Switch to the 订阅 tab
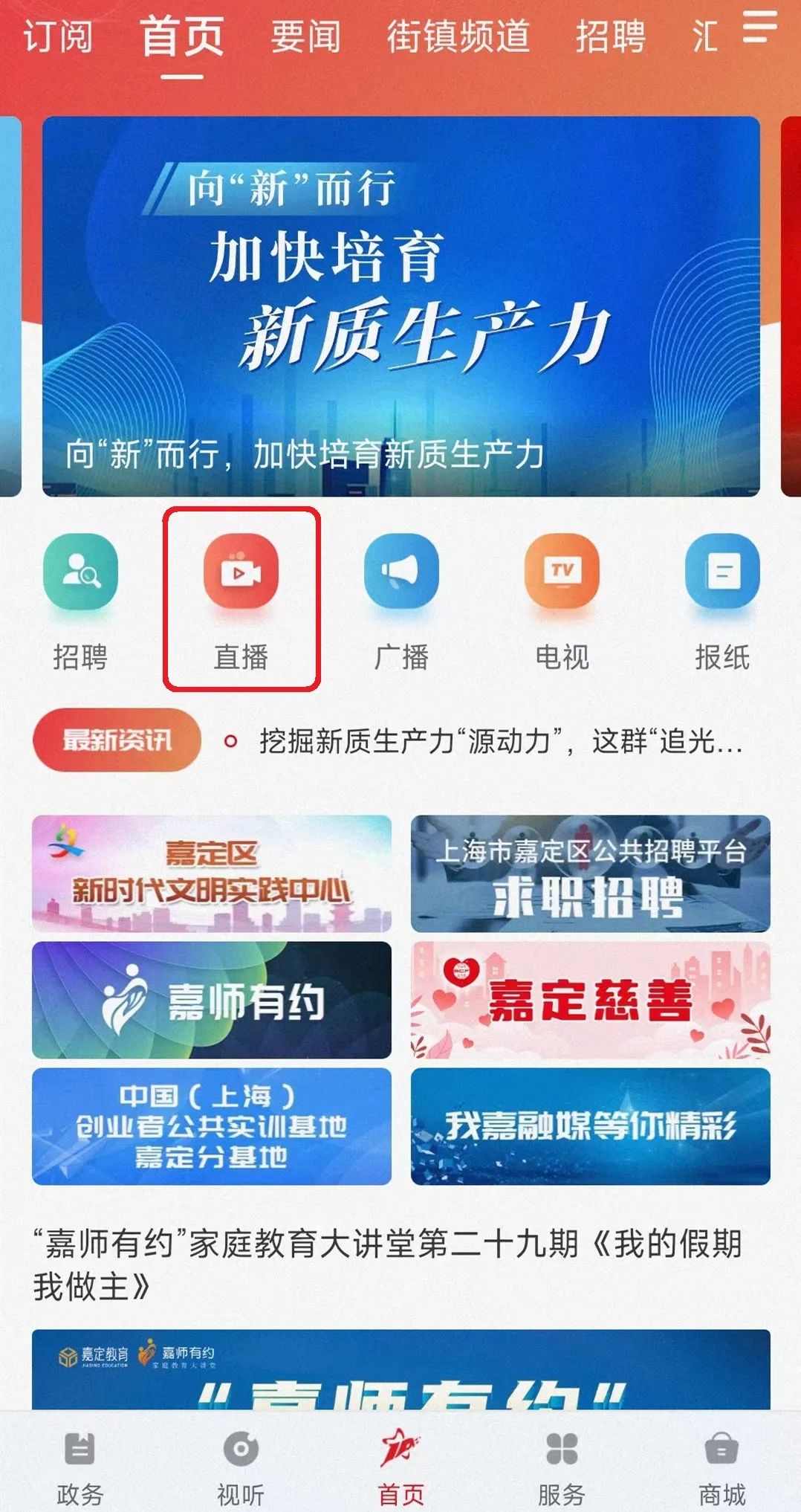801x1512 pixels. (x=57, y=37)
